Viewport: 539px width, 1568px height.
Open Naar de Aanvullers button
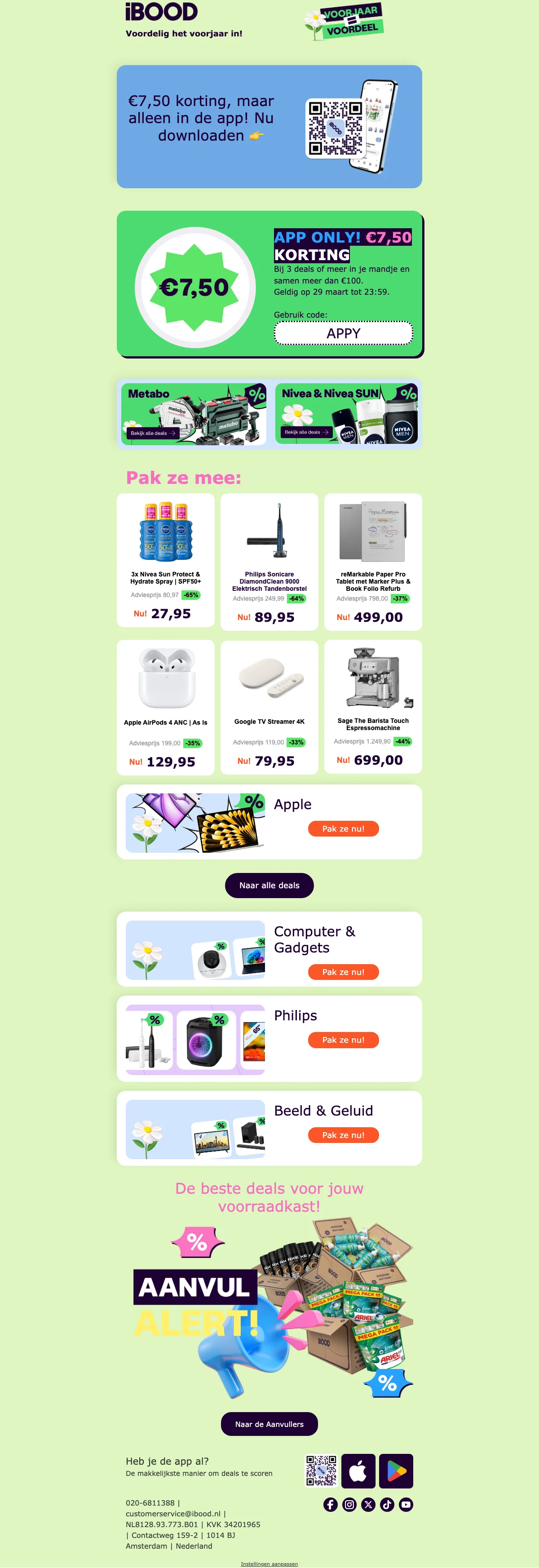pyautogui.click(x=269, y=1424)
